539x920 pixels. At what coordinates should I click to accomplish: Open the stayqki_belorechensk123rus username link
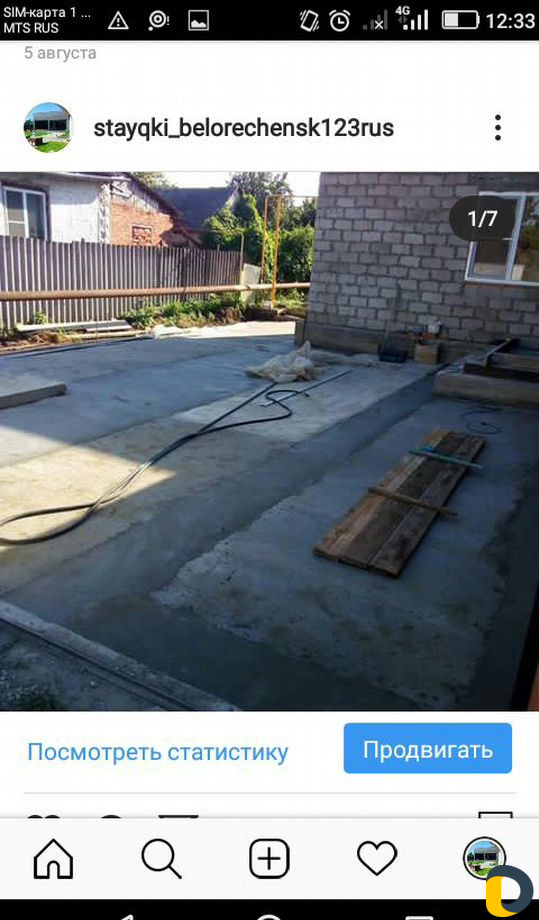coord(243,128)
